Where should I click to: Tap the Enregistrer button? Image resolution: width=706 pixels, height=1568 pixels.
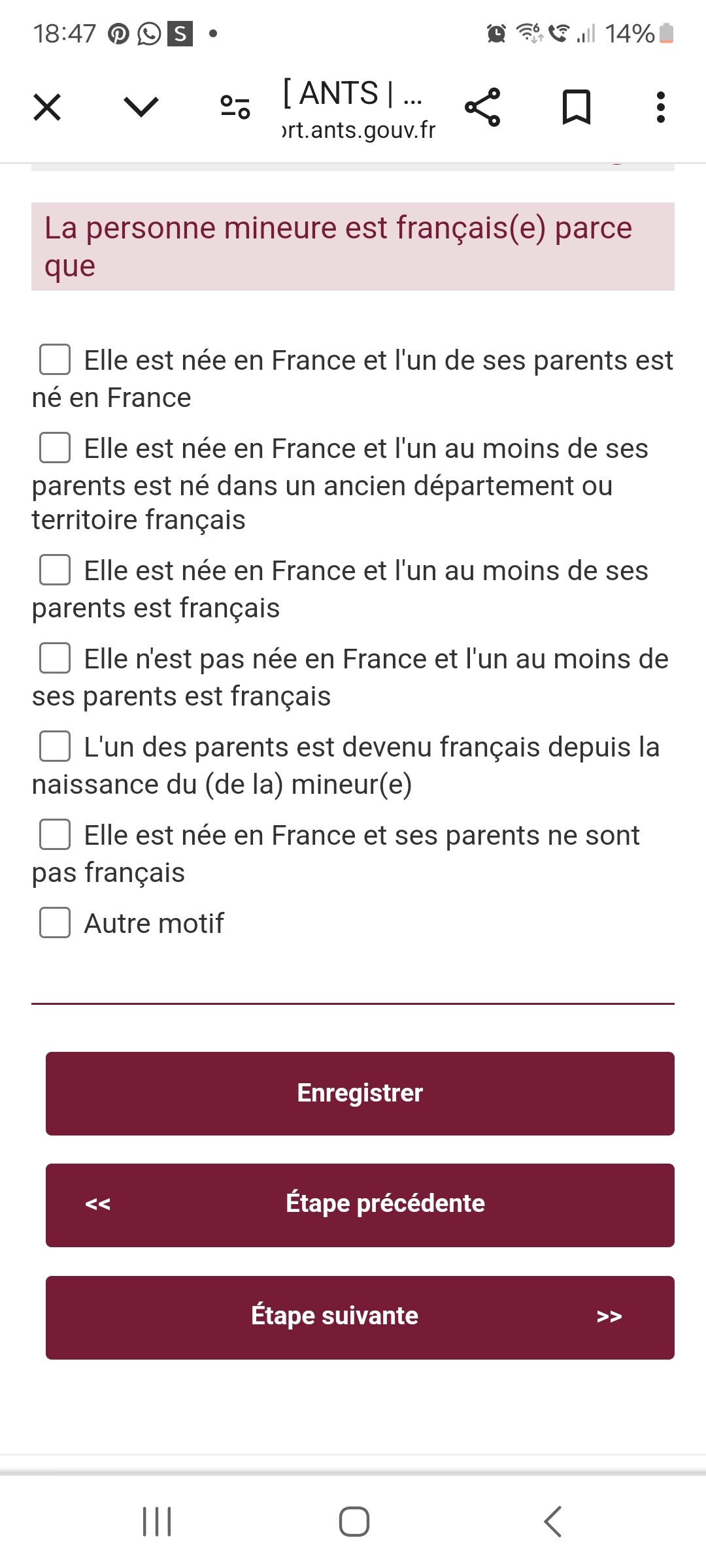(x=360, y=1094)
